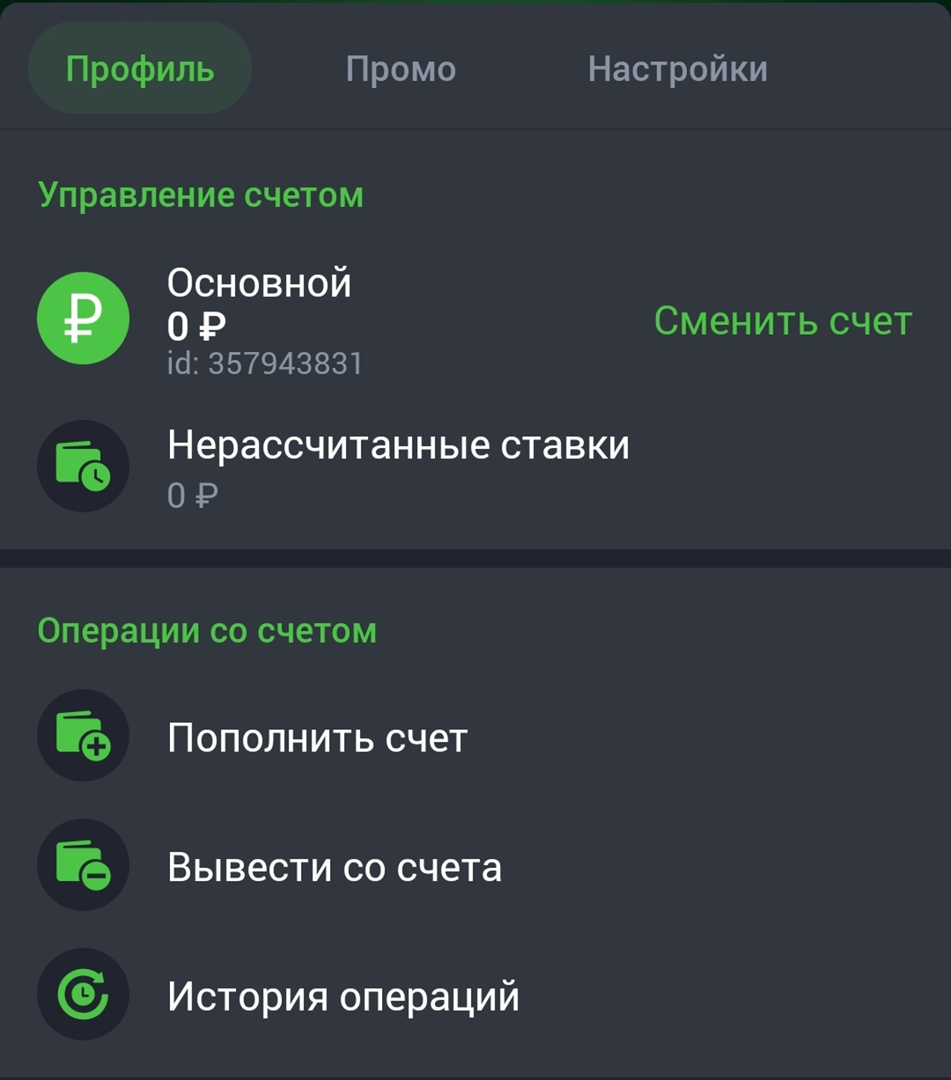Open the Промо tab
Screen dimensions: 951x1080
pyautogui.click(x=400, y=69)
